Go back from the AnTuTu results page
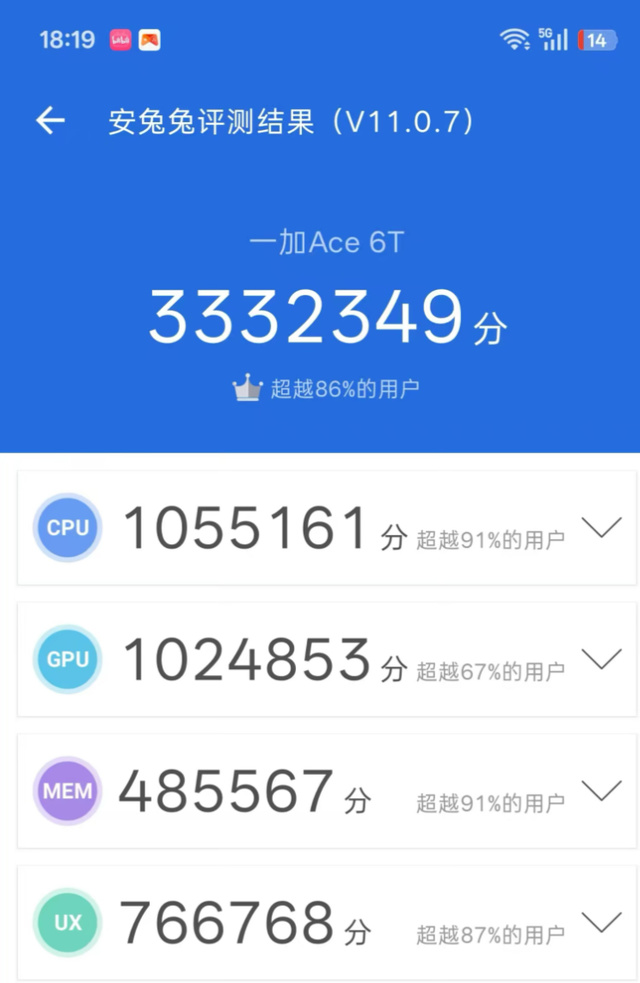 (x=50, y=122)
